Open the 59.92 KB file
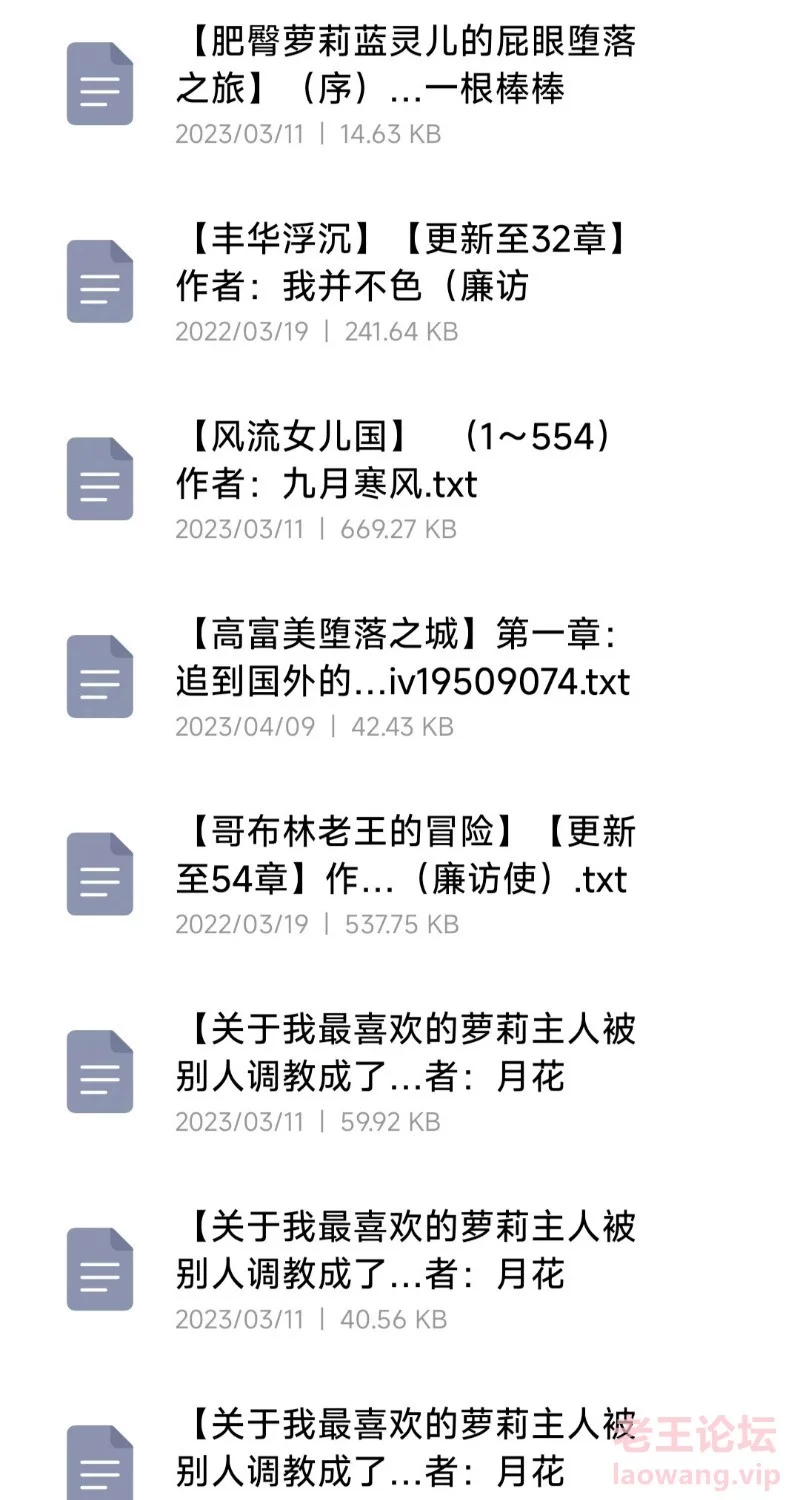Image resolution: width=800 pixels, height=1500 pixels. (x=400, y=1072)
